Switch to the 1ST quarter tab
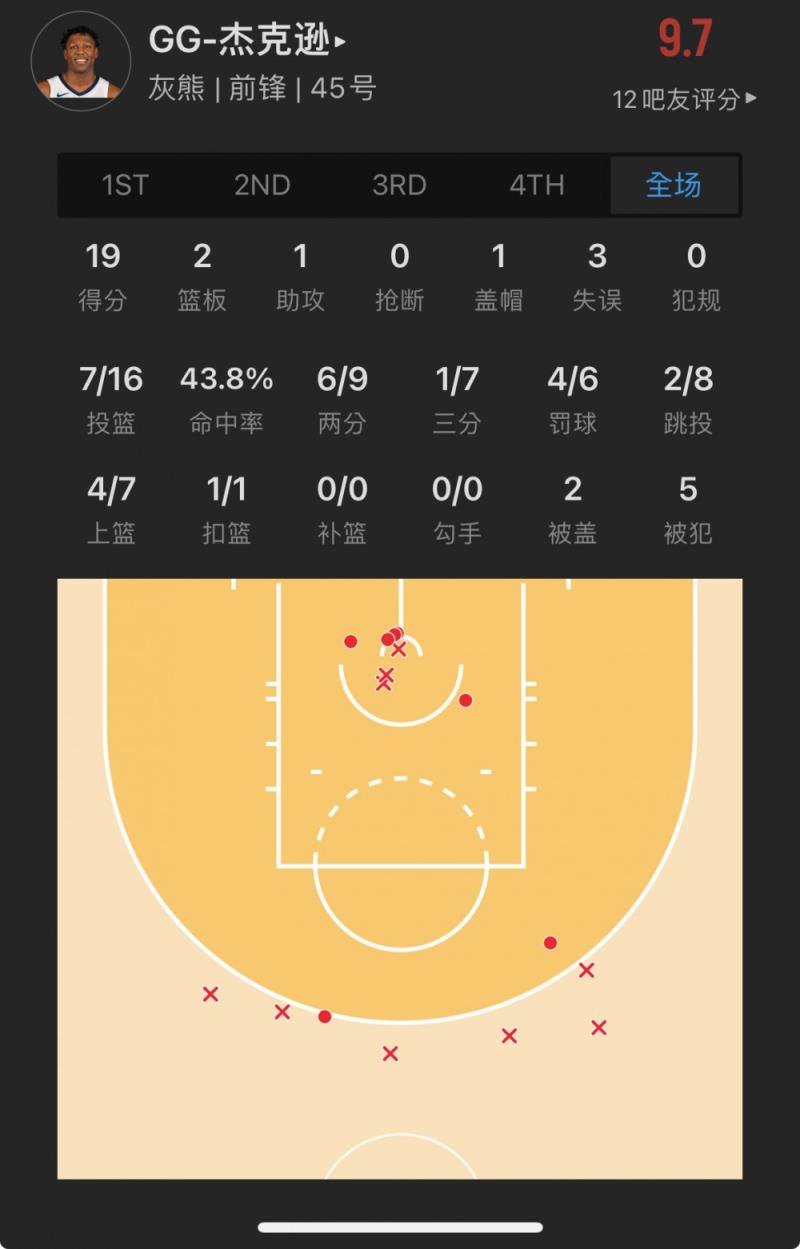This screenshot has height=1249, width=800. [125, 185]
